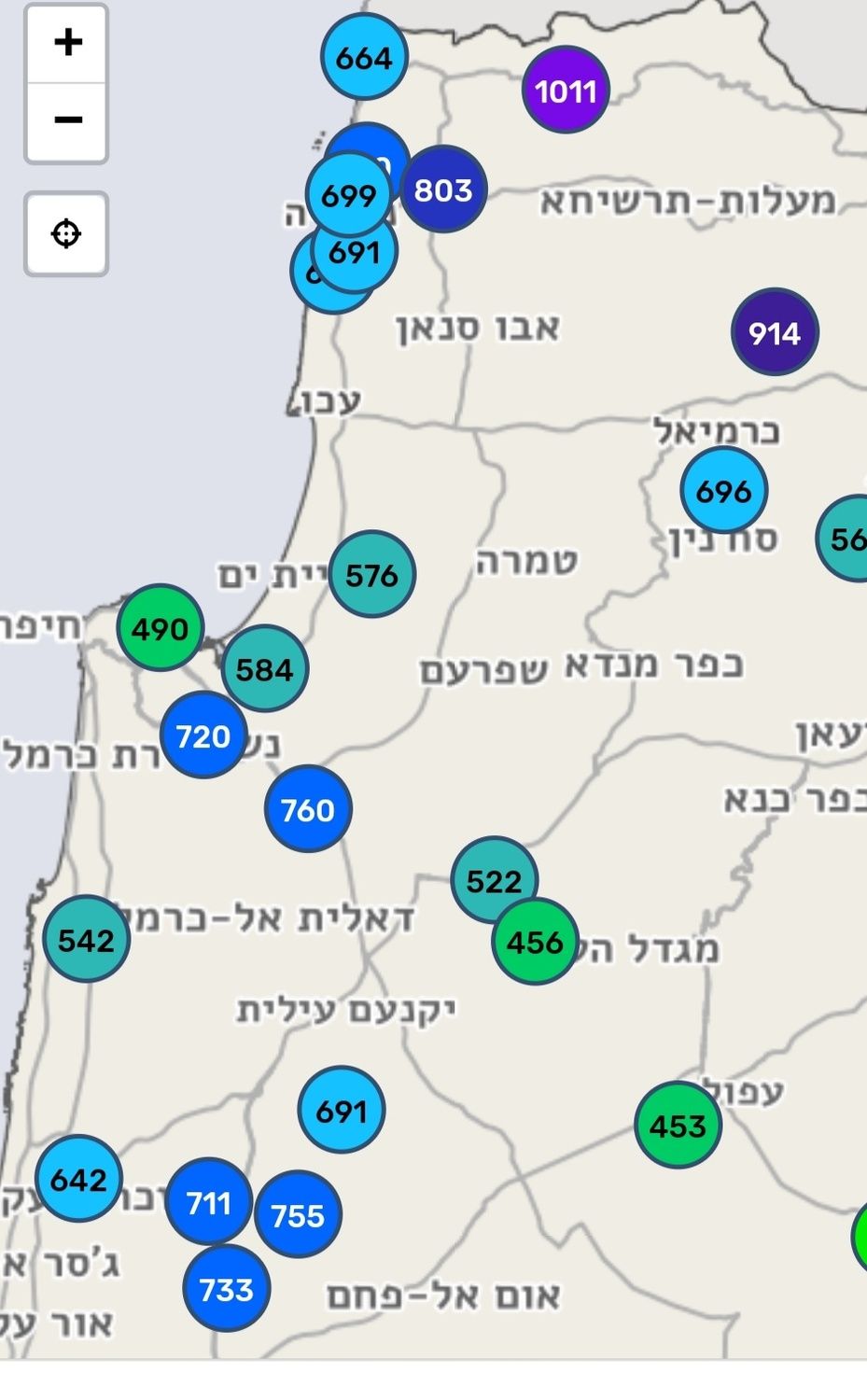Open the marker labeled 664

pos(364,58)
